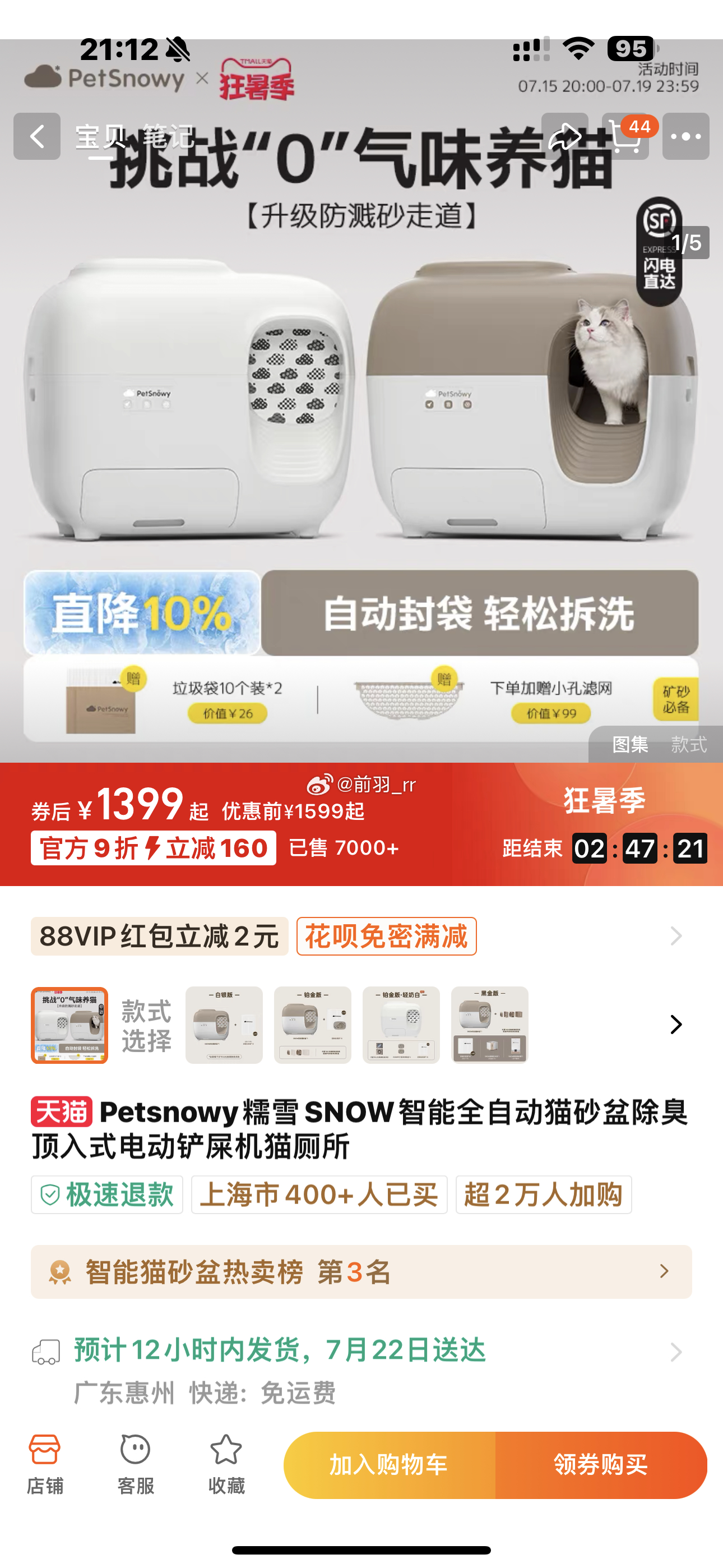Go back to previous page
Screen dimensions: 723x1568
coord(37,136)
